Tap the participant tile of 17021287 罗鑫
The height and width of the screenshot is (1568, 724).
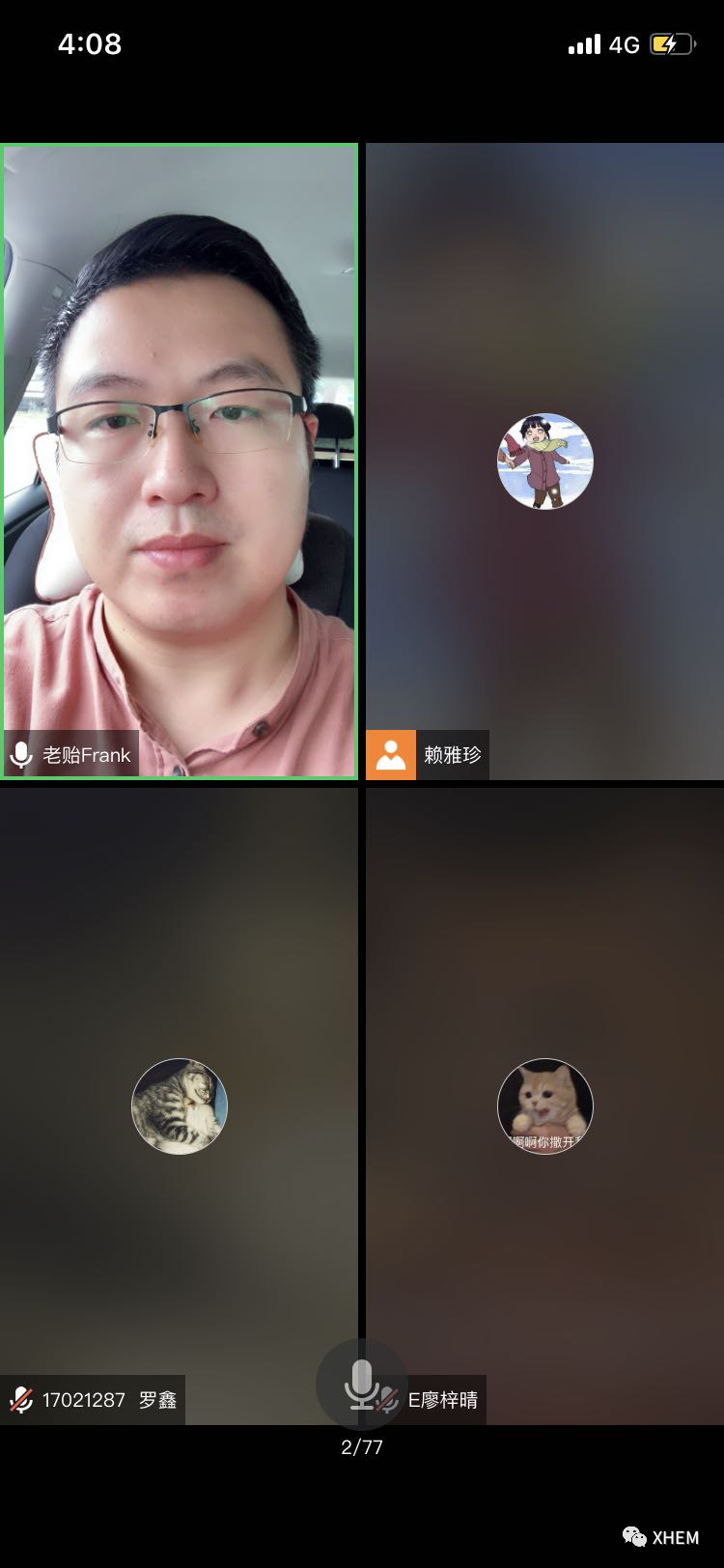[180, 1106]
